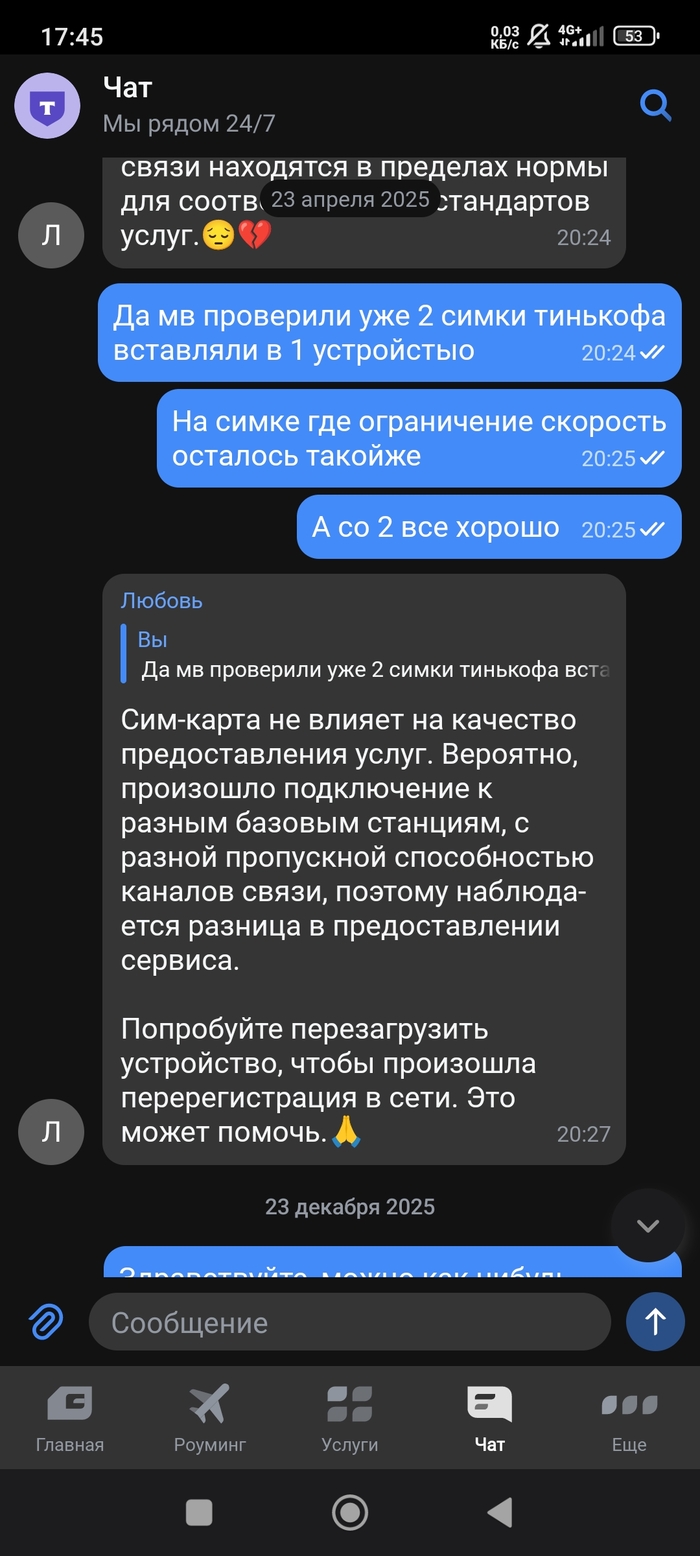The image size is (700, 1556).
Task: Attach a file with the paperclip
Action: point(46,1322)
